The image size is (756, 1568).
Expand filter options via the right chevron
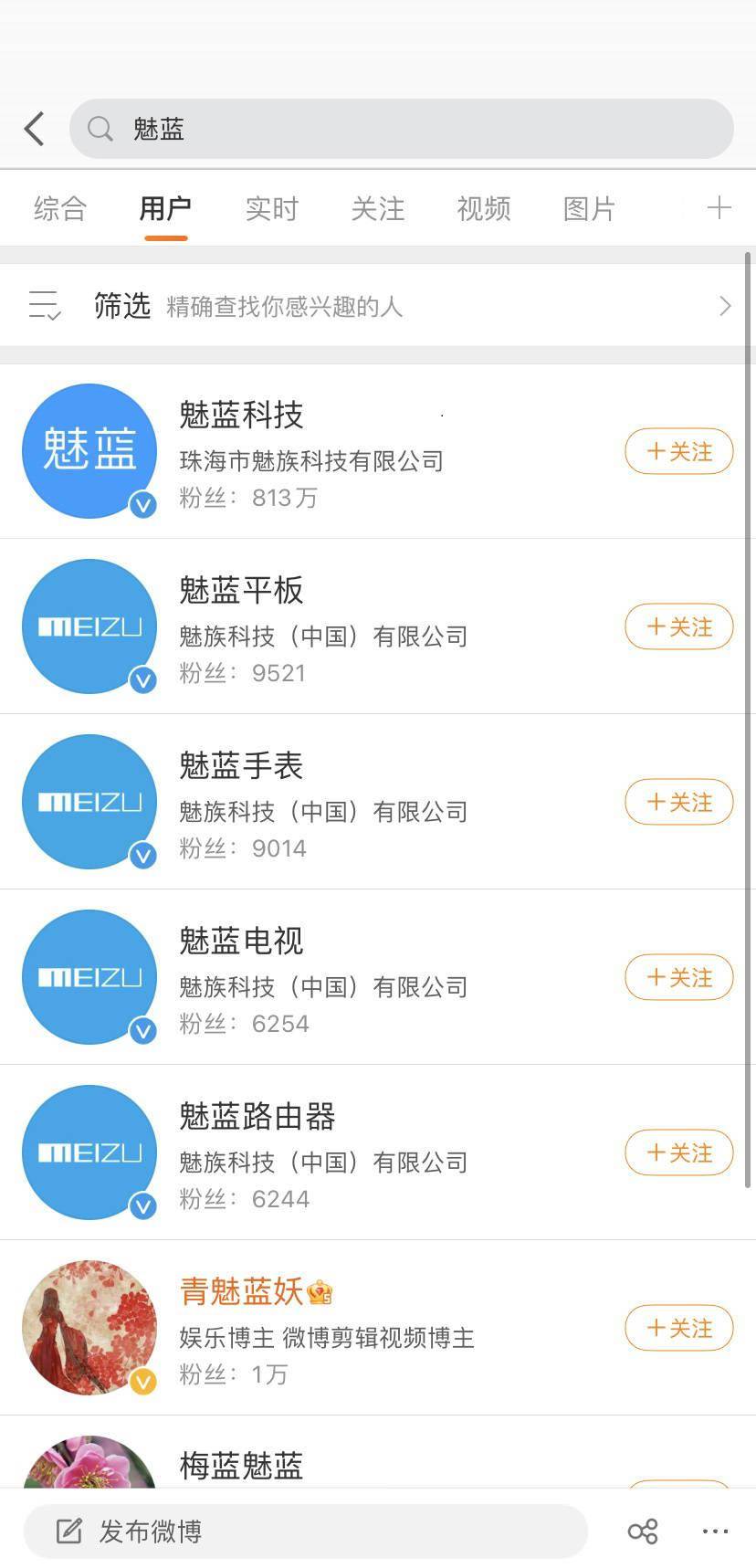click(726, 305)
